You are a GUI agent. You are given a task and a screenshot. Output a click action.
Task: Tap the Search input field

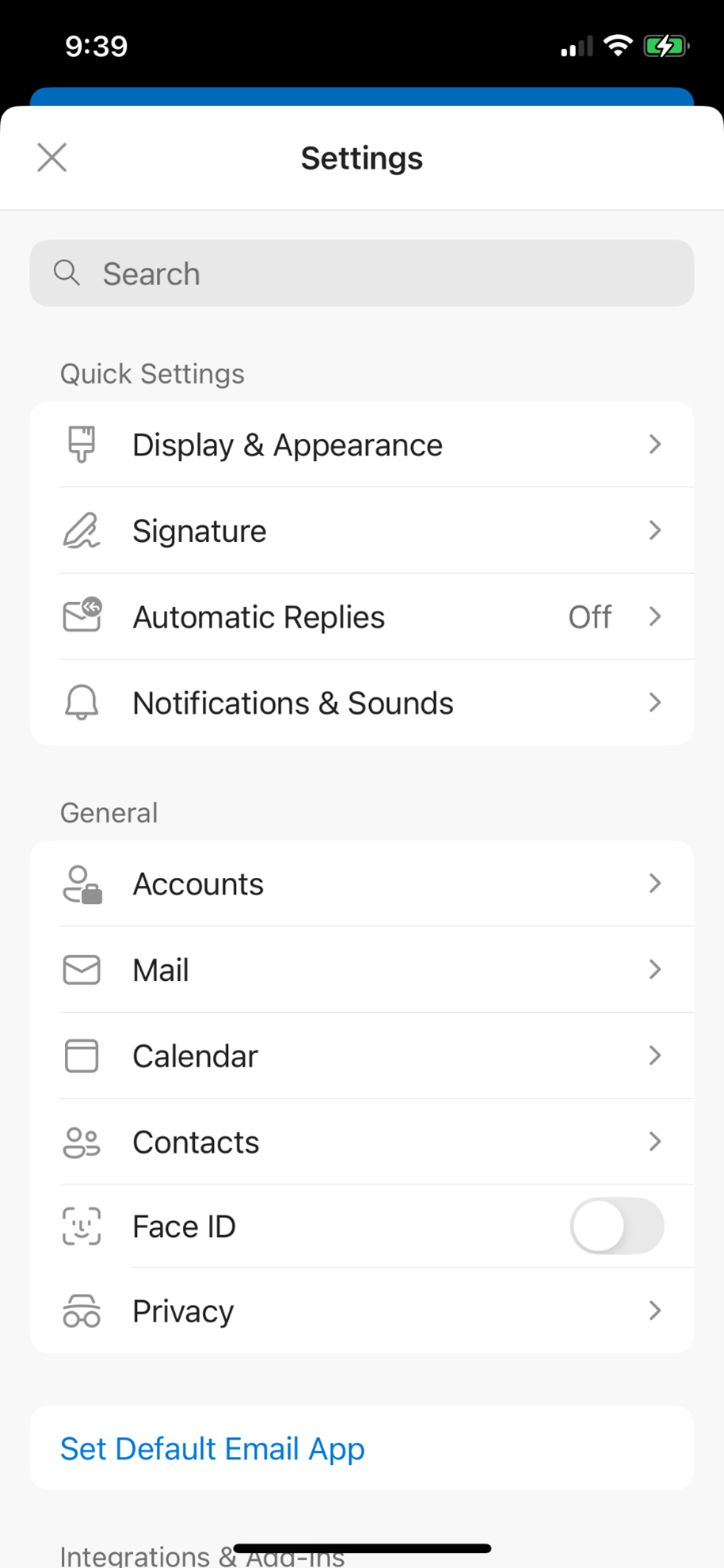(x=362, y=273)
